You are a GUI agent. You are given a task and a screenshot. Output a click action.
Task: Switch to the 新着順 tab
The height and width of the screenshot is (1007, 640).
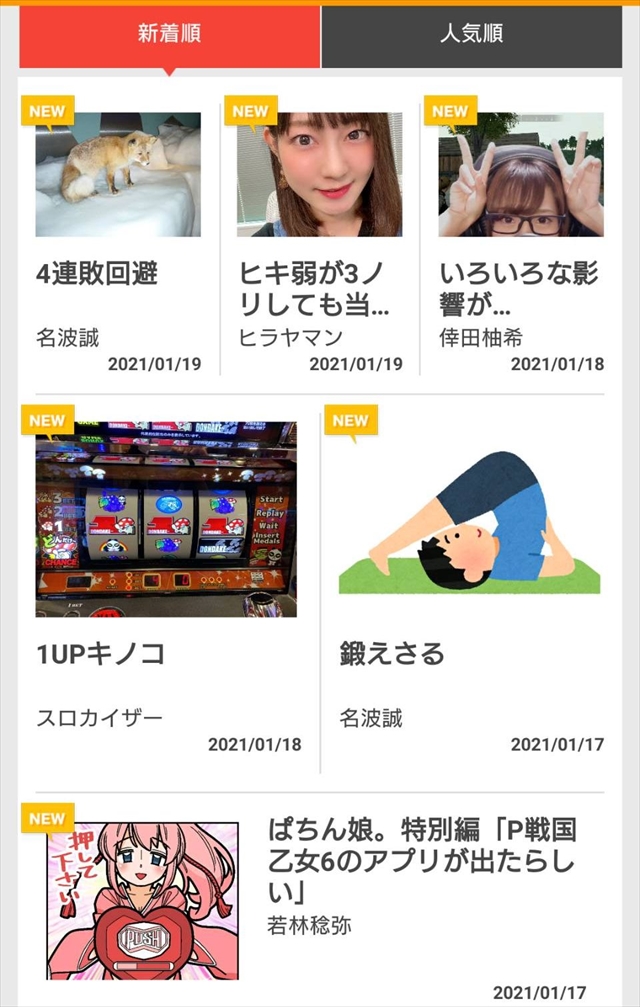click(x=169, y=34)
